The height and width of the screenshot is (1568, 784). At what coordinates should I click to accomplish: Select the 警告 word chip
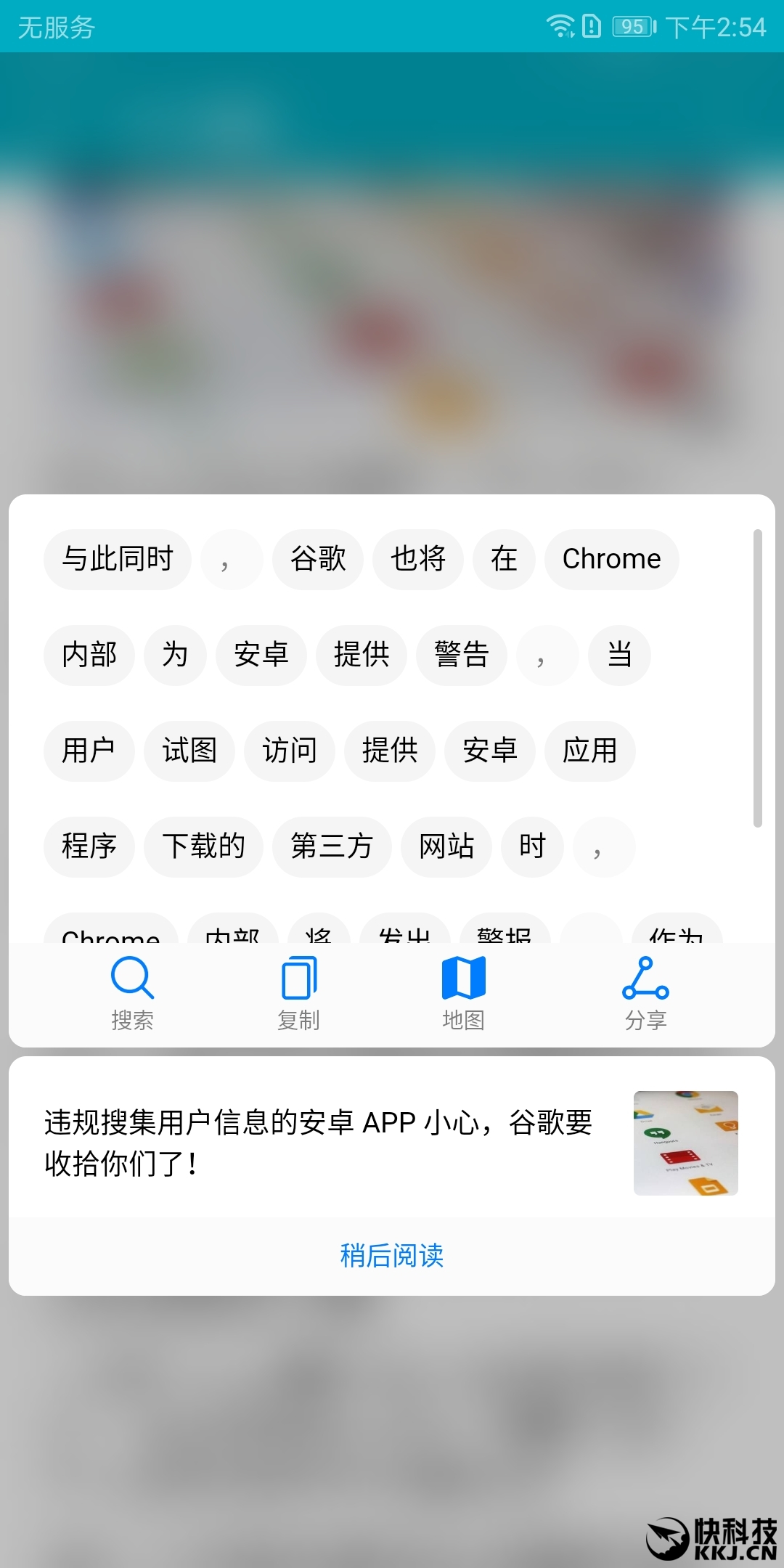pos(462,655)
